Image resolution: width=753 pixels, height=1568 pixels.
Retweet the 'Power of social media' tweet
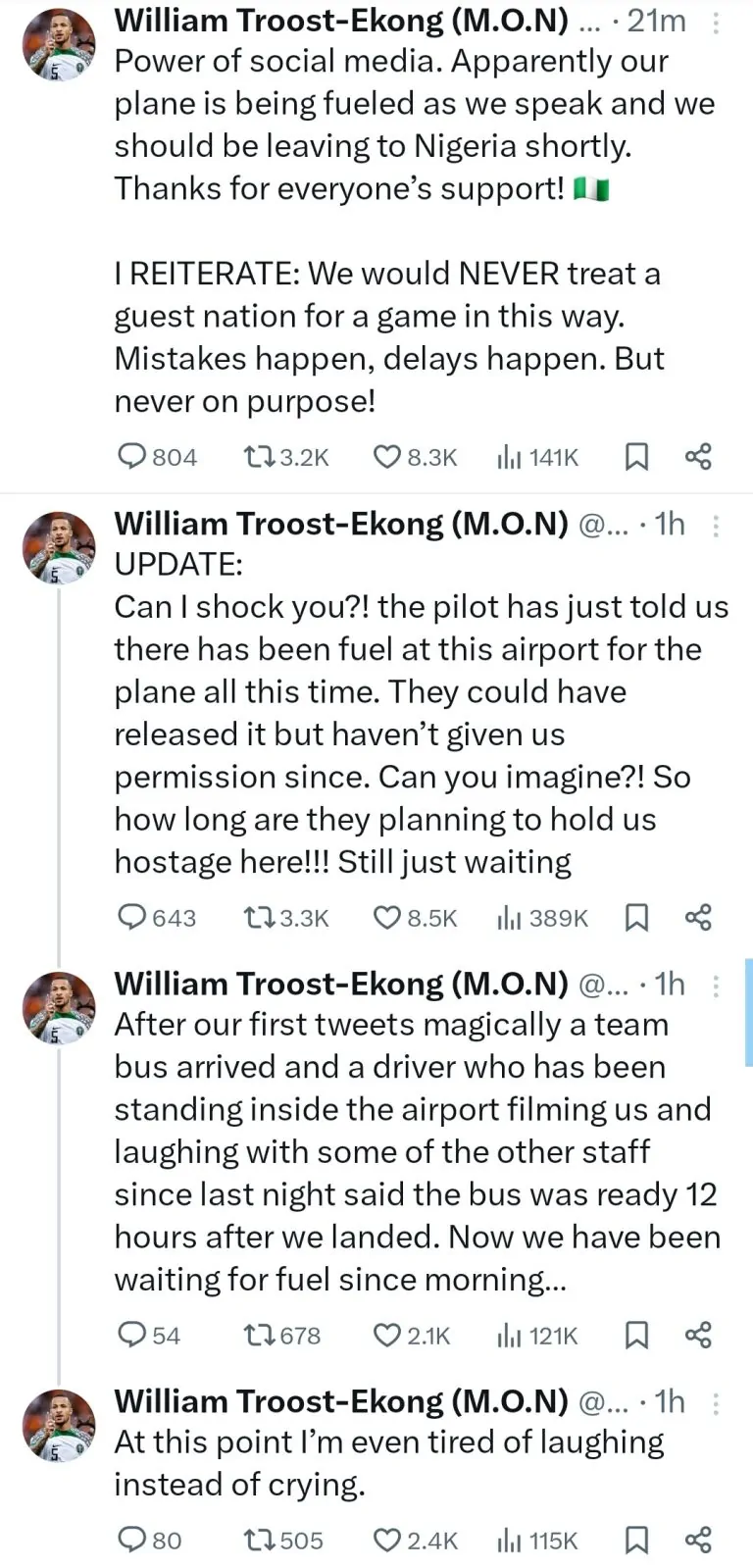click(257, 456)
